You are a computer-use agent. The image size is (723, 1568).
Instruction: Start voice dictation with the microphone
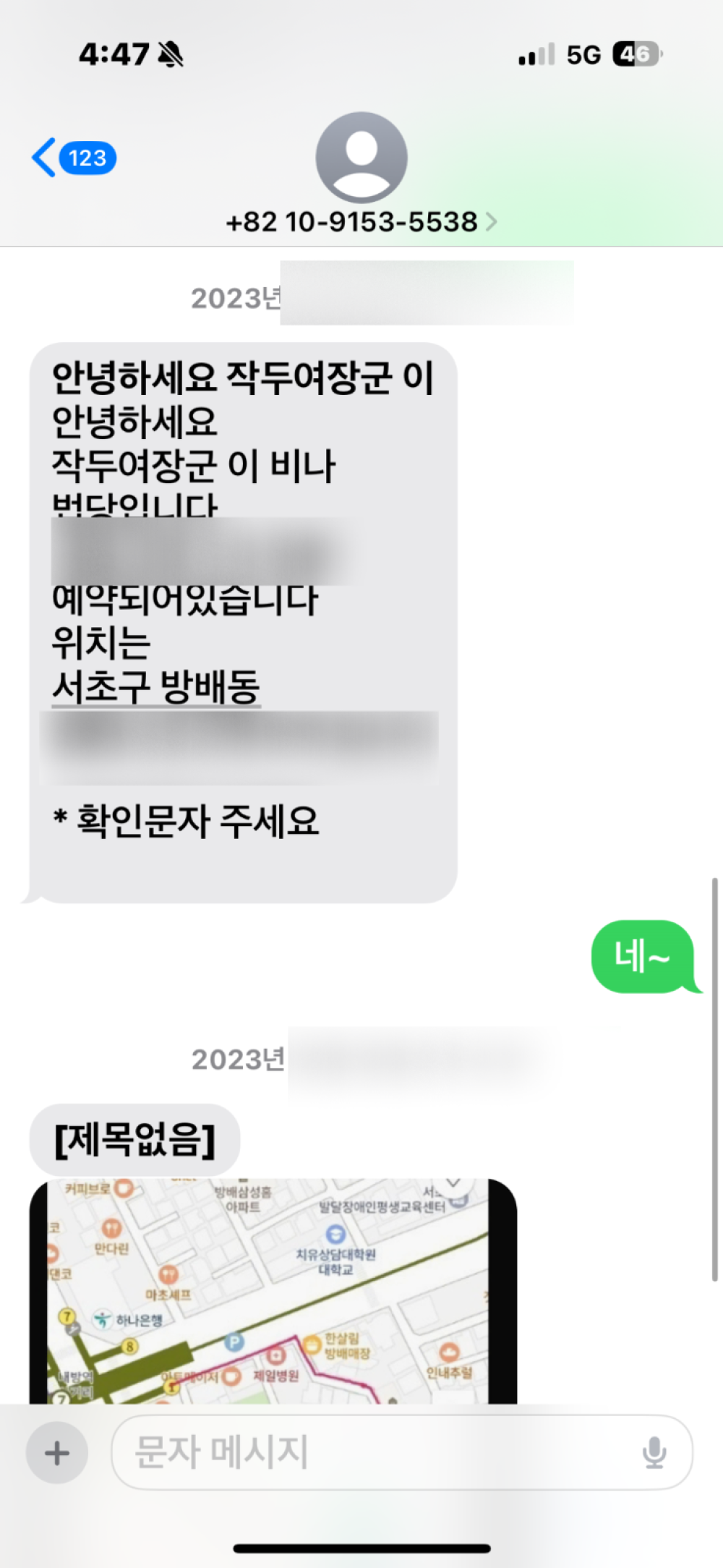click(x=654, y=1452)
